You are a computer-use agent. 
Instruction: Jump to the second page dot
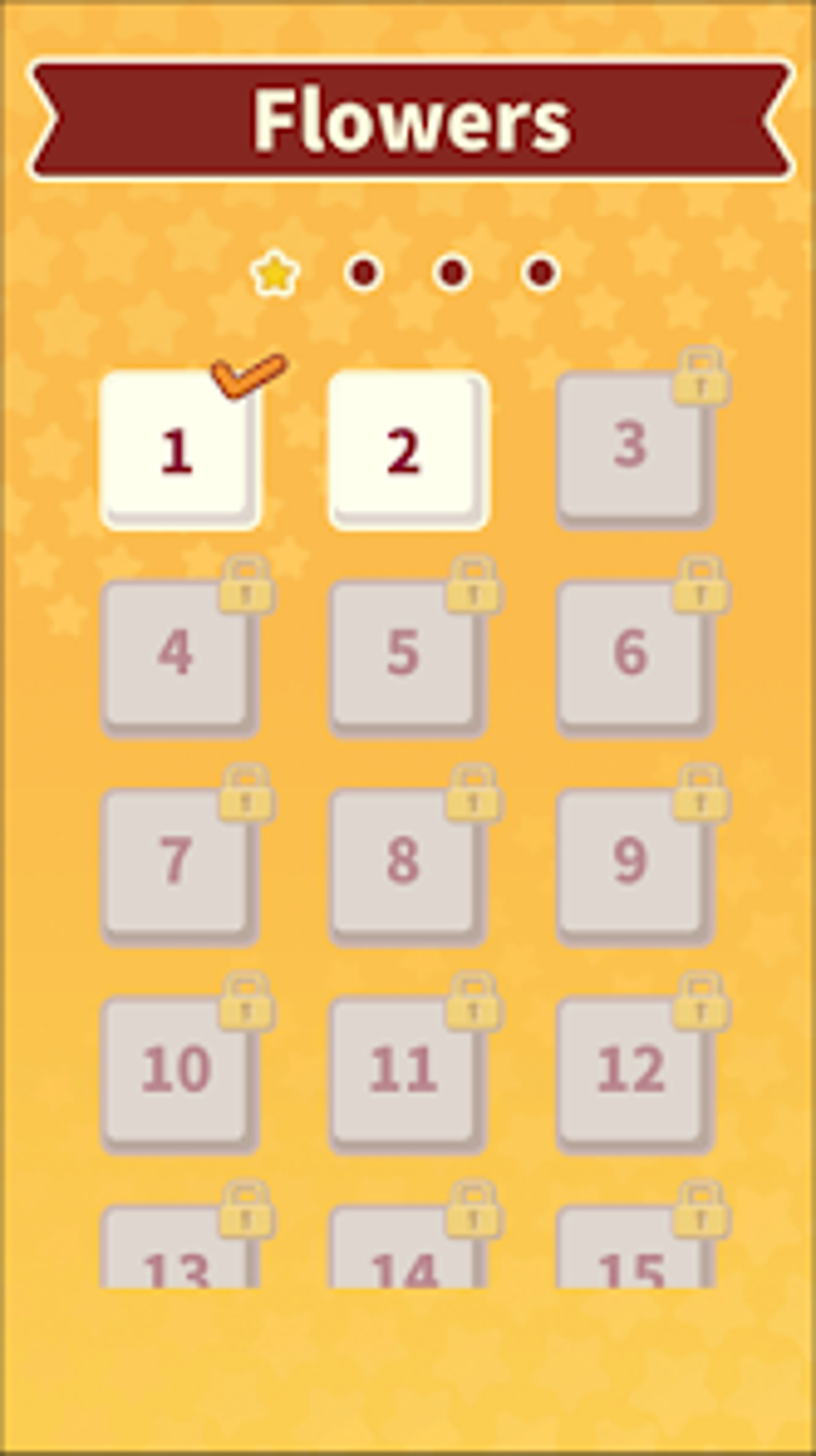364,273
